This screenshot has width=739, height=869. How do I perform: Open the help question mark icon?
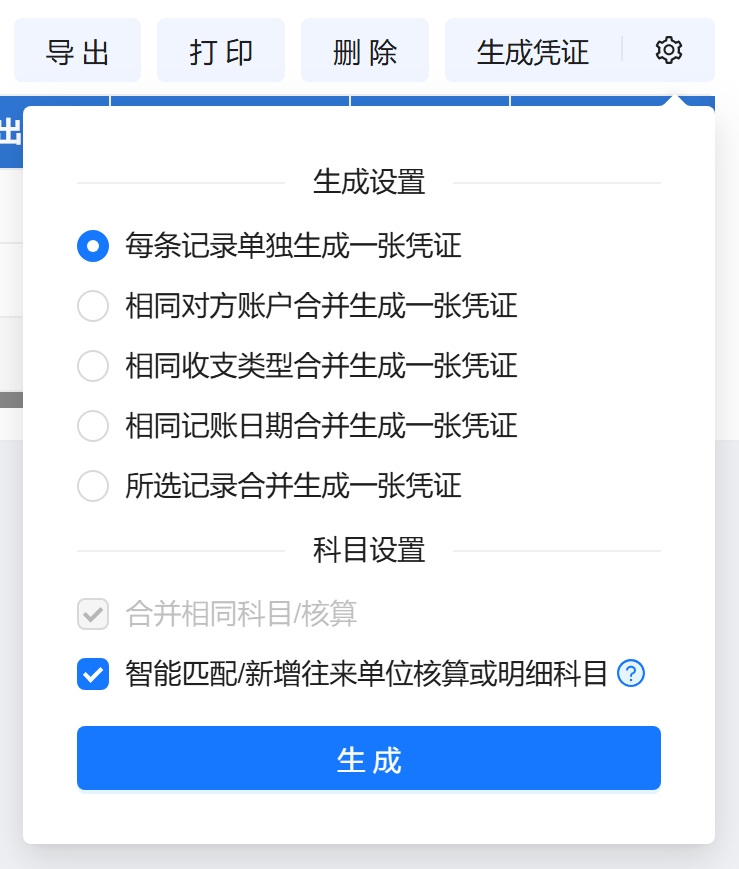(631, 675)
